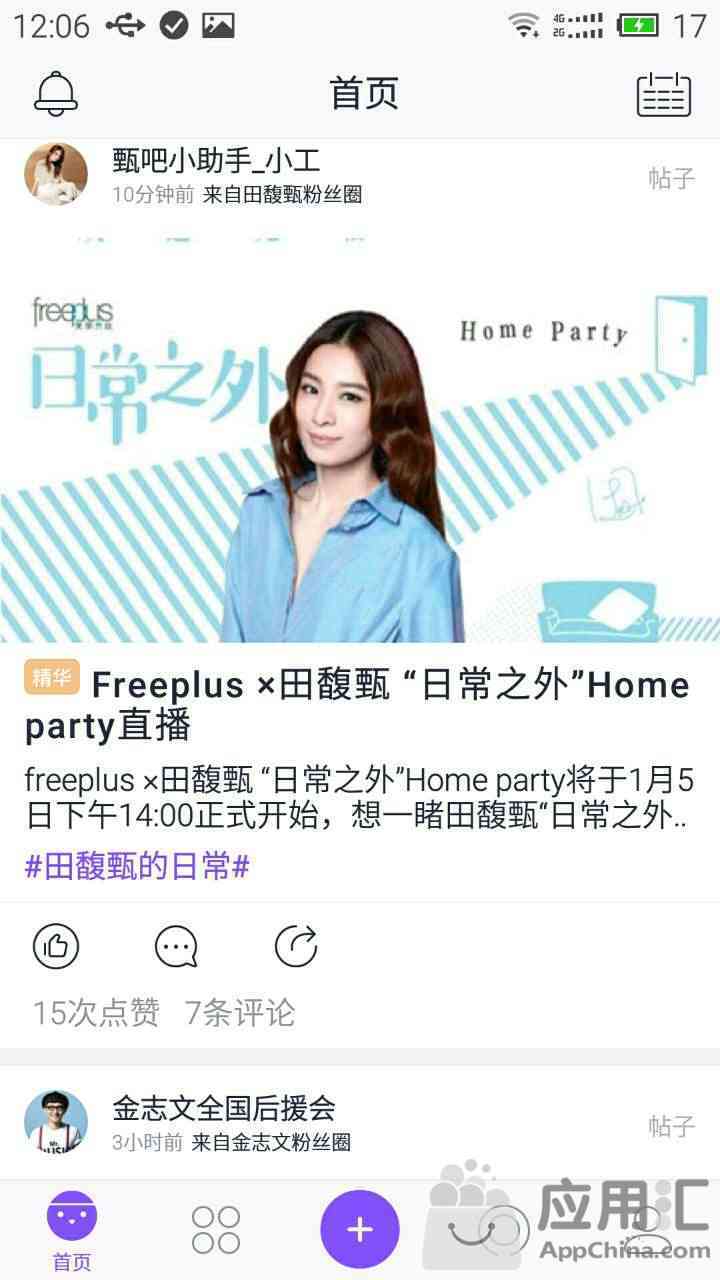Open the calendar schedule icon
The width and height of the screenshot is (720, 1280).
pos(664,94)
